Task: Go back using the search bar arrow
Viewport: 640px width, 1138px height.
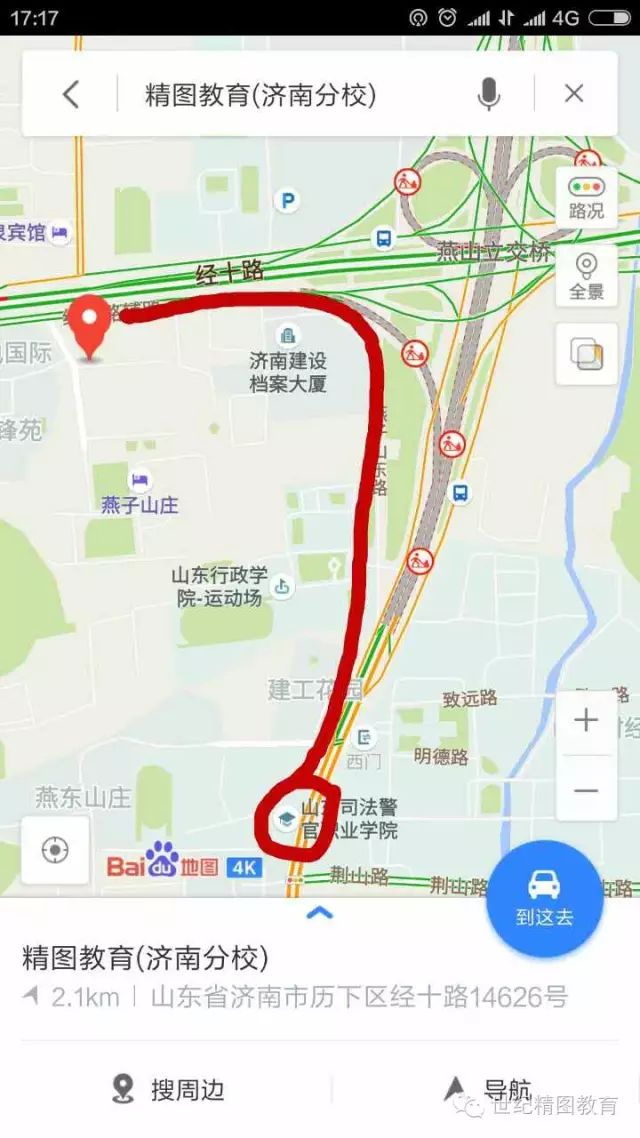Action: click(70, 95)
